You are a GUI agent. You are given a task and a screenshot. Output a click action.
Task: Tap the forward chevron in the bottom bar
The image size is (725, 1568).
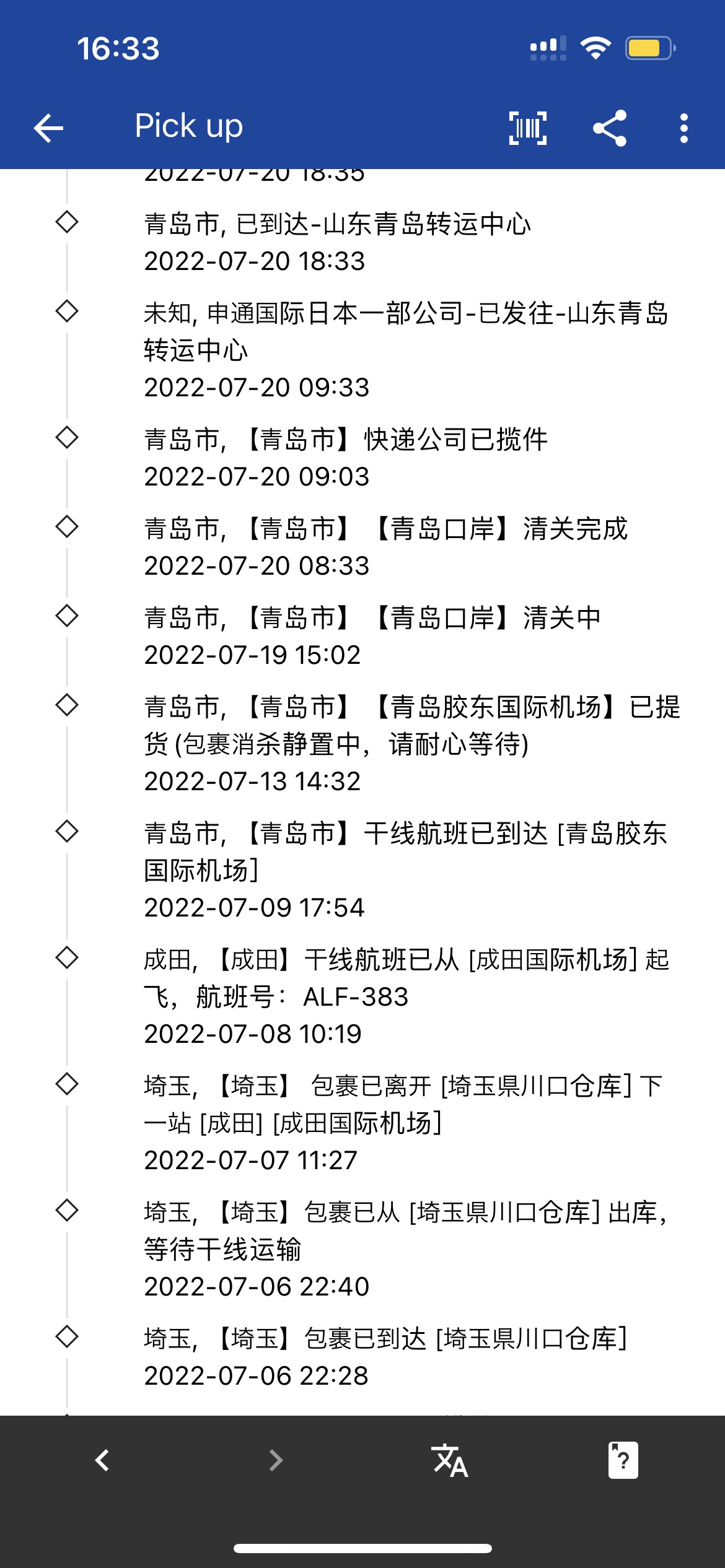coord(276,1460)
